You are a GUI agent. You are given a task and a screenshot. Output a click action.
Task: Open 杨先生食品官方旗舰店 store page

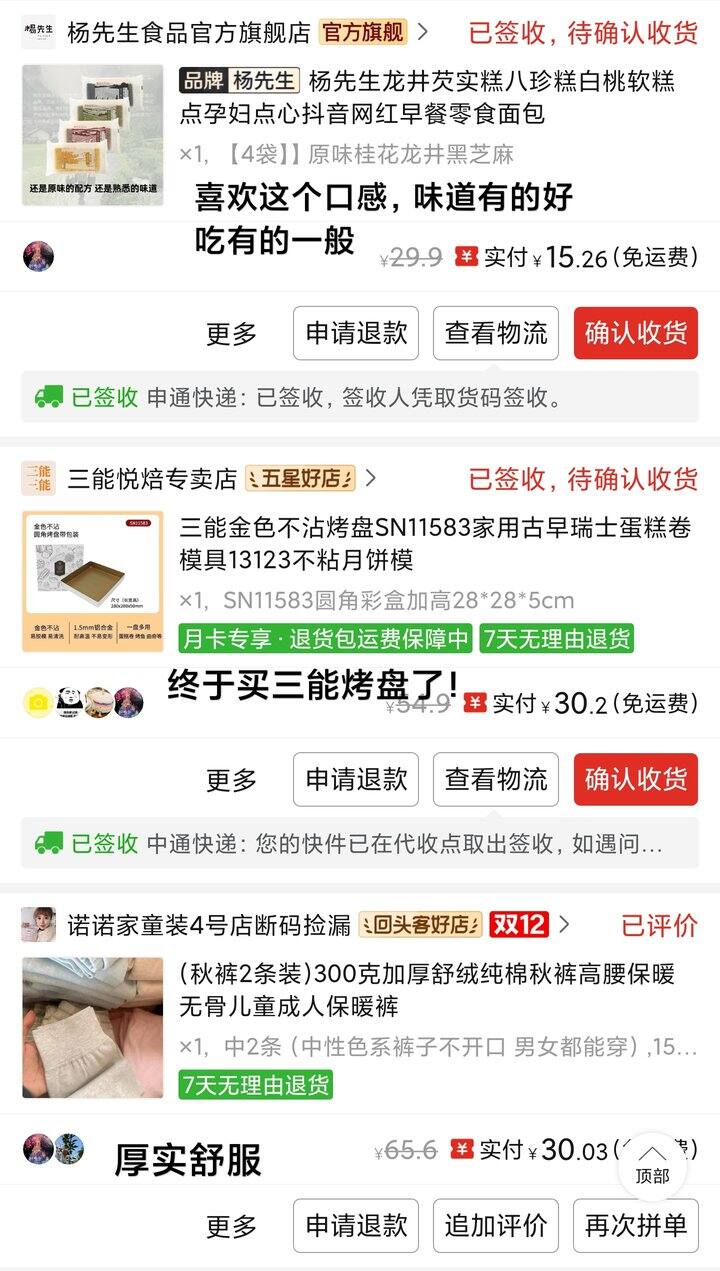(x=188, y=32)
